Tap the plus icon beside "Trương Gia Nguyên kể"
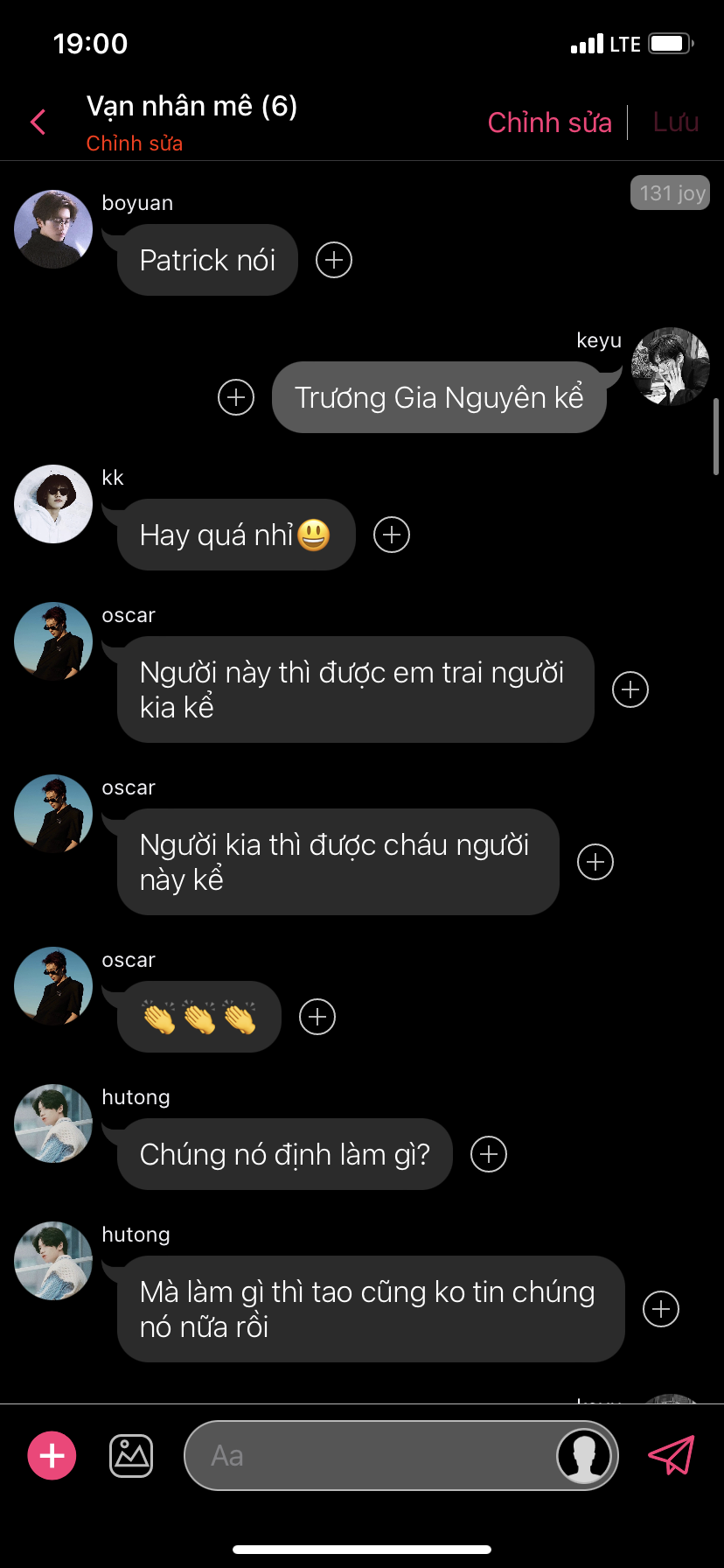Image resolution: width=724 pixels, height=1568 pixels. [x=236, y=397]
